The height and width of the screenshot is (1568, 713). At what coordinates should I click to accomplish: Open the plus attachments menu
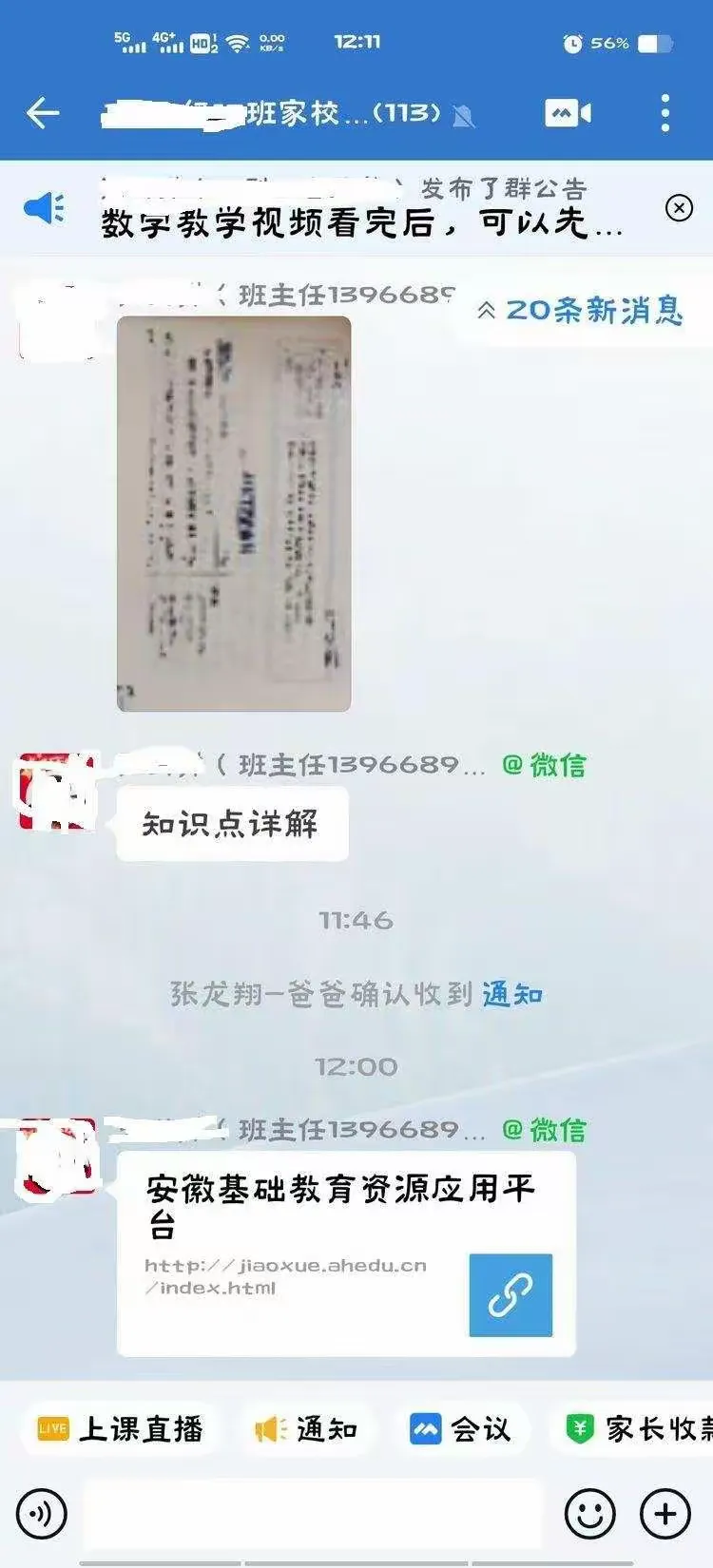point(665,1513)
